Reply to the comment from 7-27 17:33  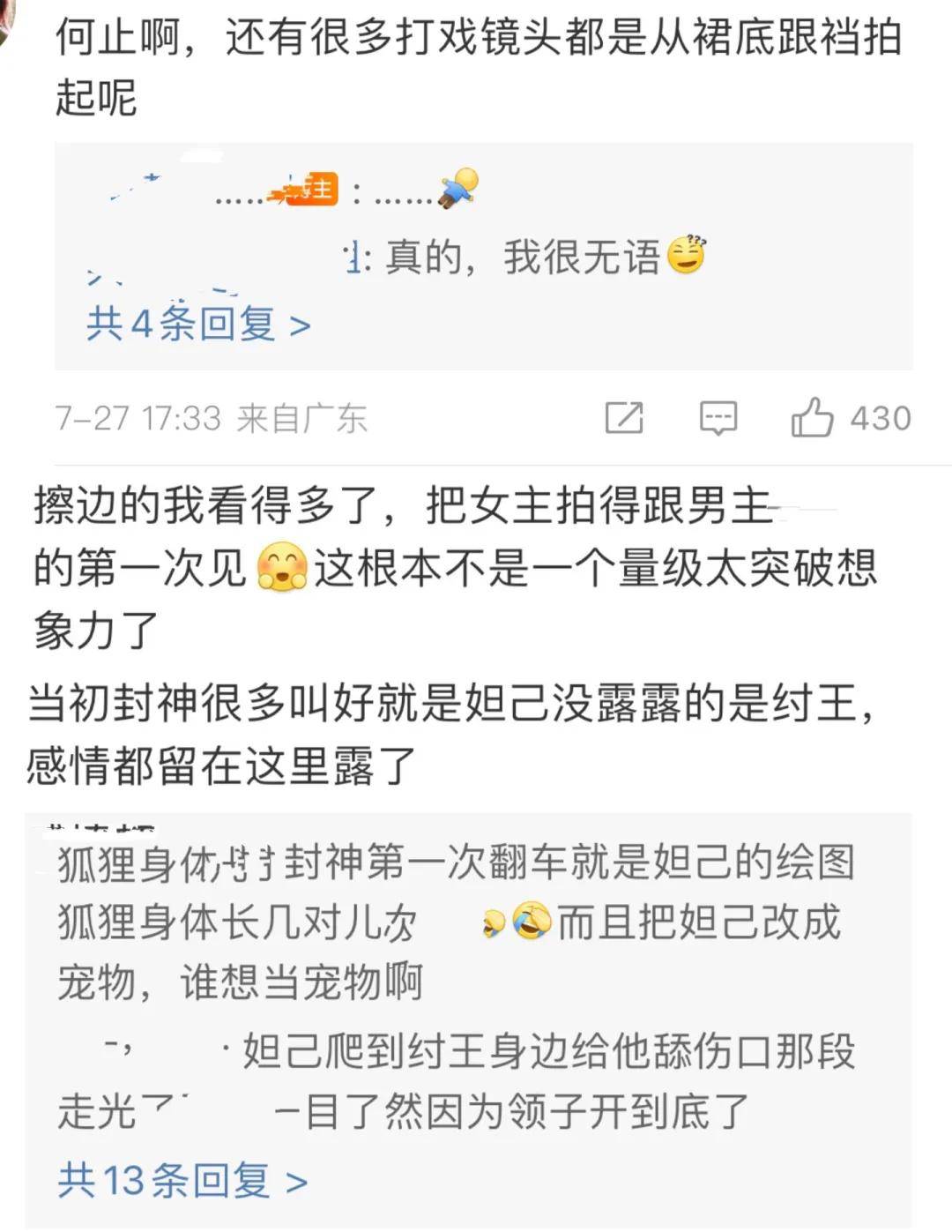(x=718, y=417)
